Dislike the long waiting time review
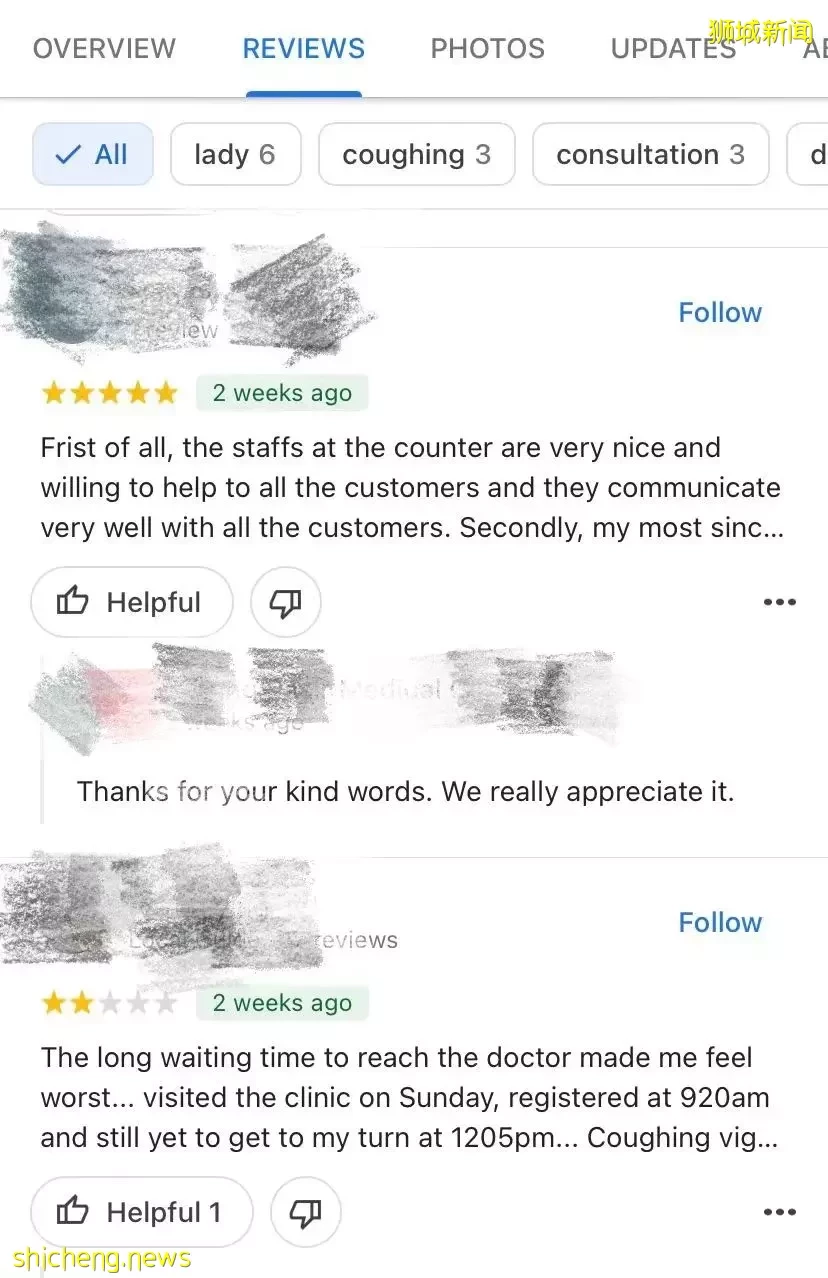Viewport: 828px width, 1278px height. coord(306,1212)
